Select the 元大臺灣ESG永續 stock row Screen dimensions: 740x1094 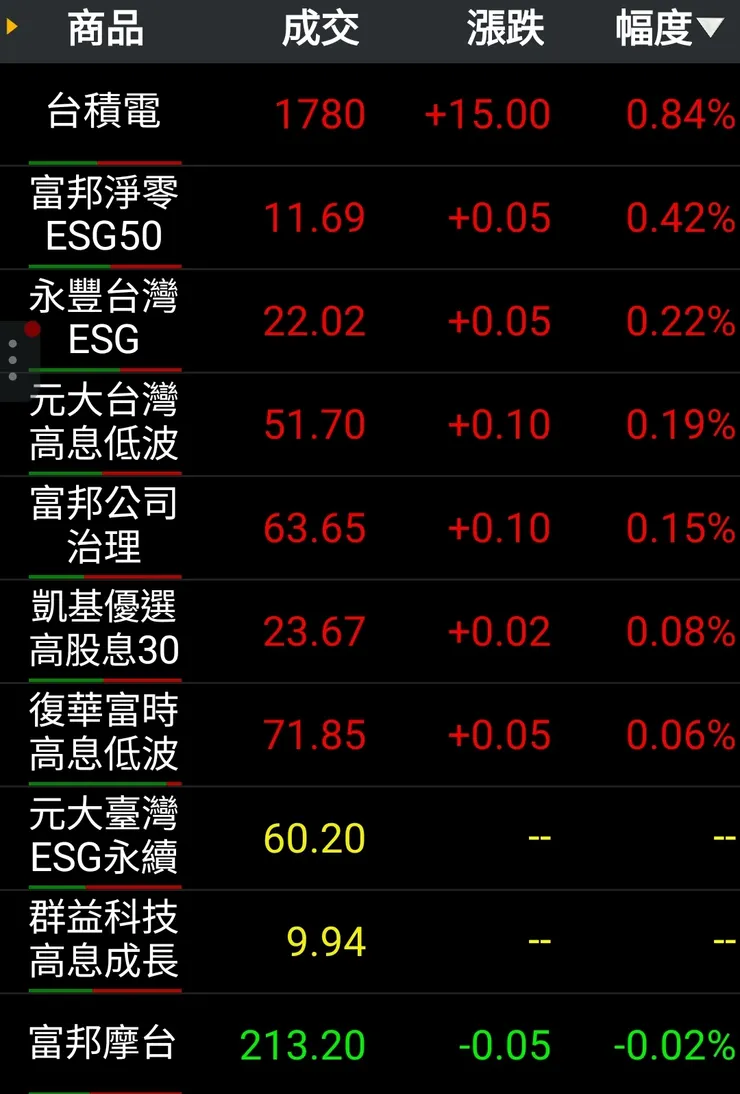[370, 840]
